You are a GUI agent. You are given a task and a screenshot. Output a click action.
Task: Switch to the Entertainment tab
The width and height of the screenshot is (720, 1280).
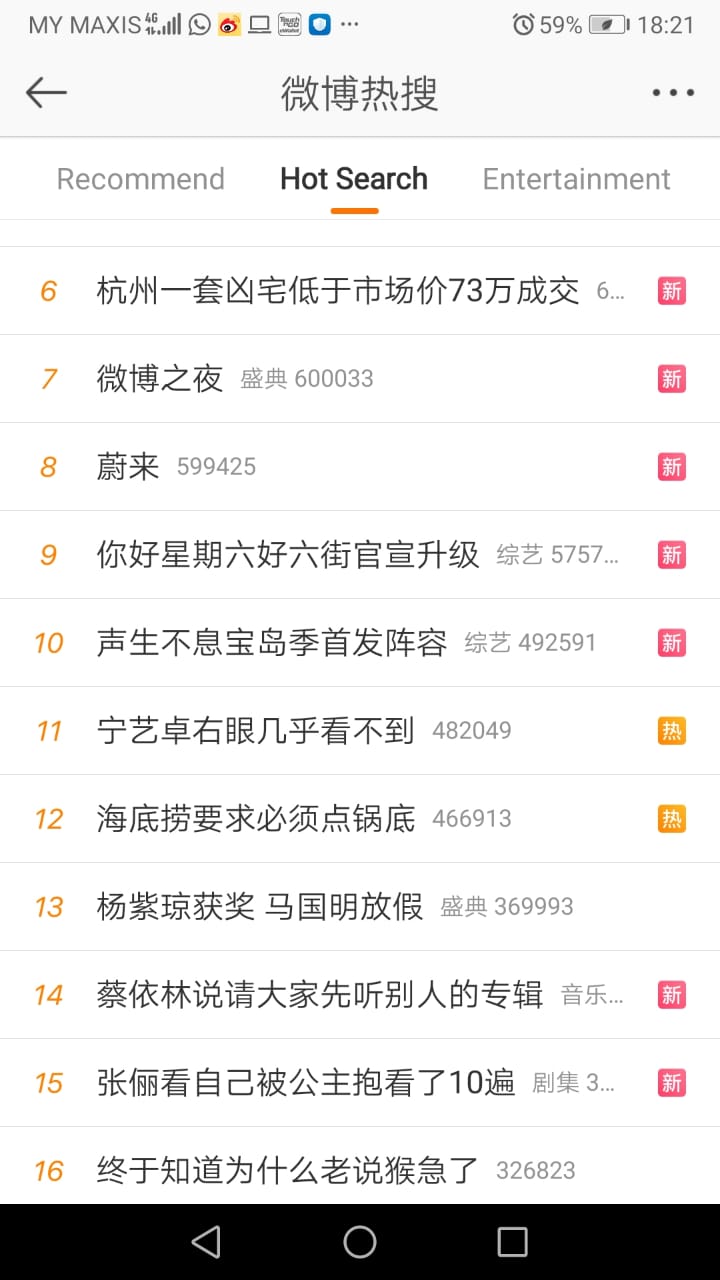[576, 178]
